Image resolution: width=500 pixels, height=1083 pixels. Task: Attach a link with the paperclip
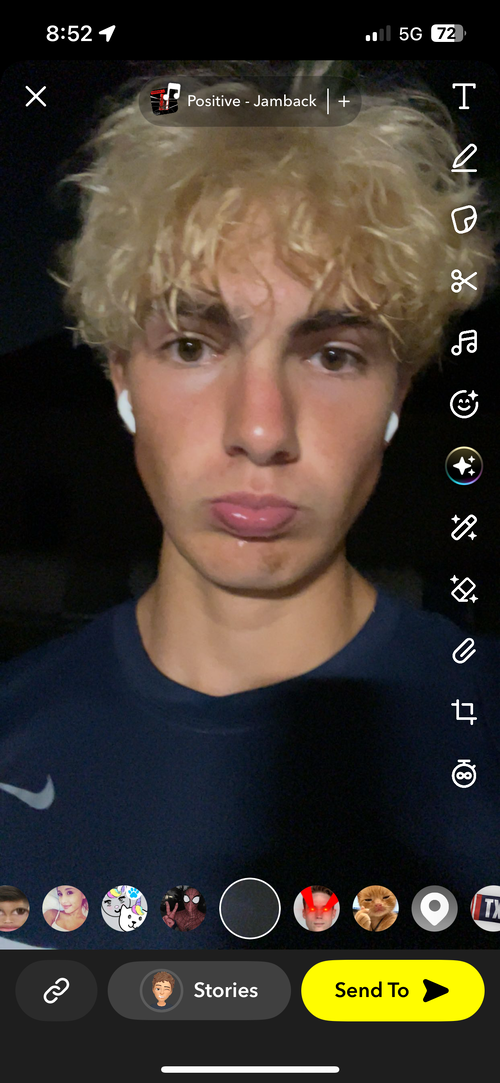tap(464, 651)
